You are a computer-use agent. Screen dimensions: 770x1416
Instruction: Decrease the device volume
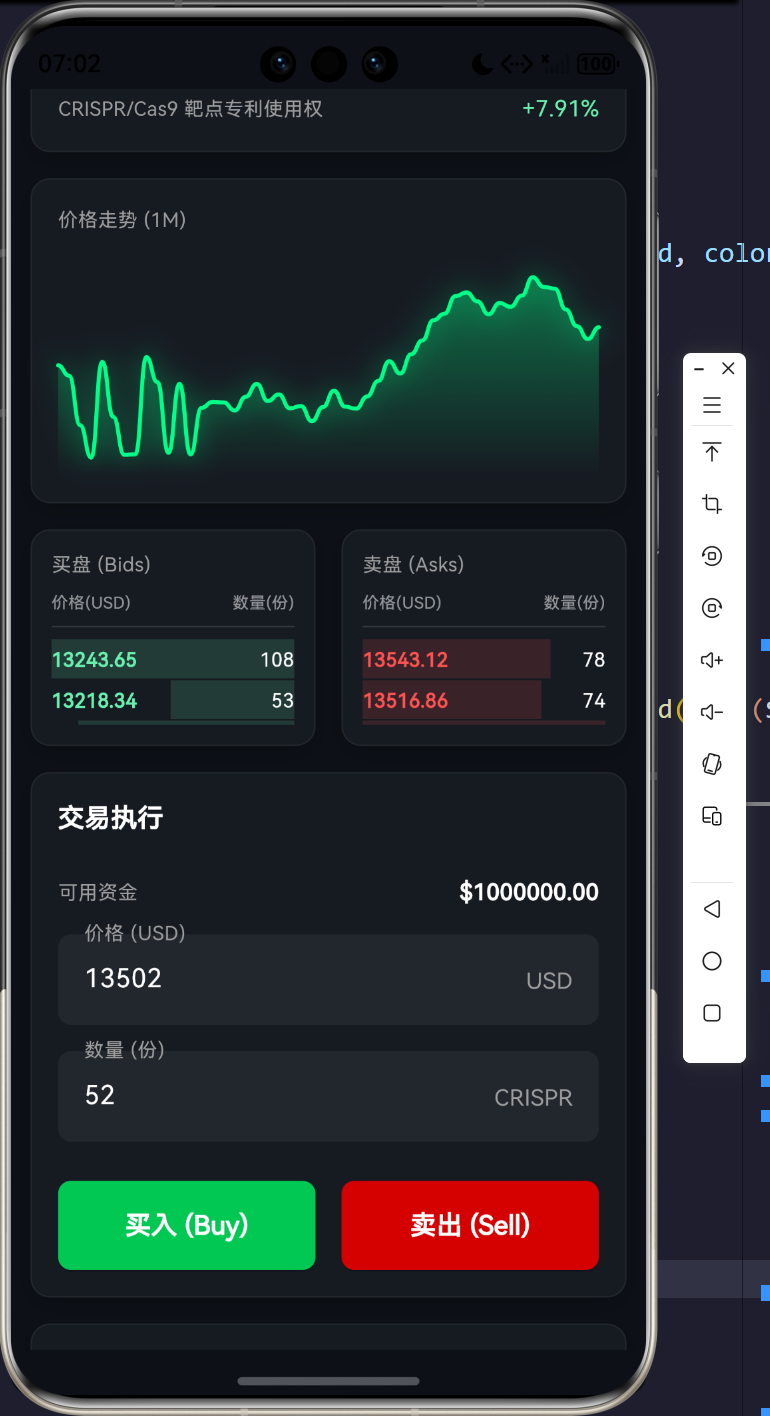coord(711,711)
